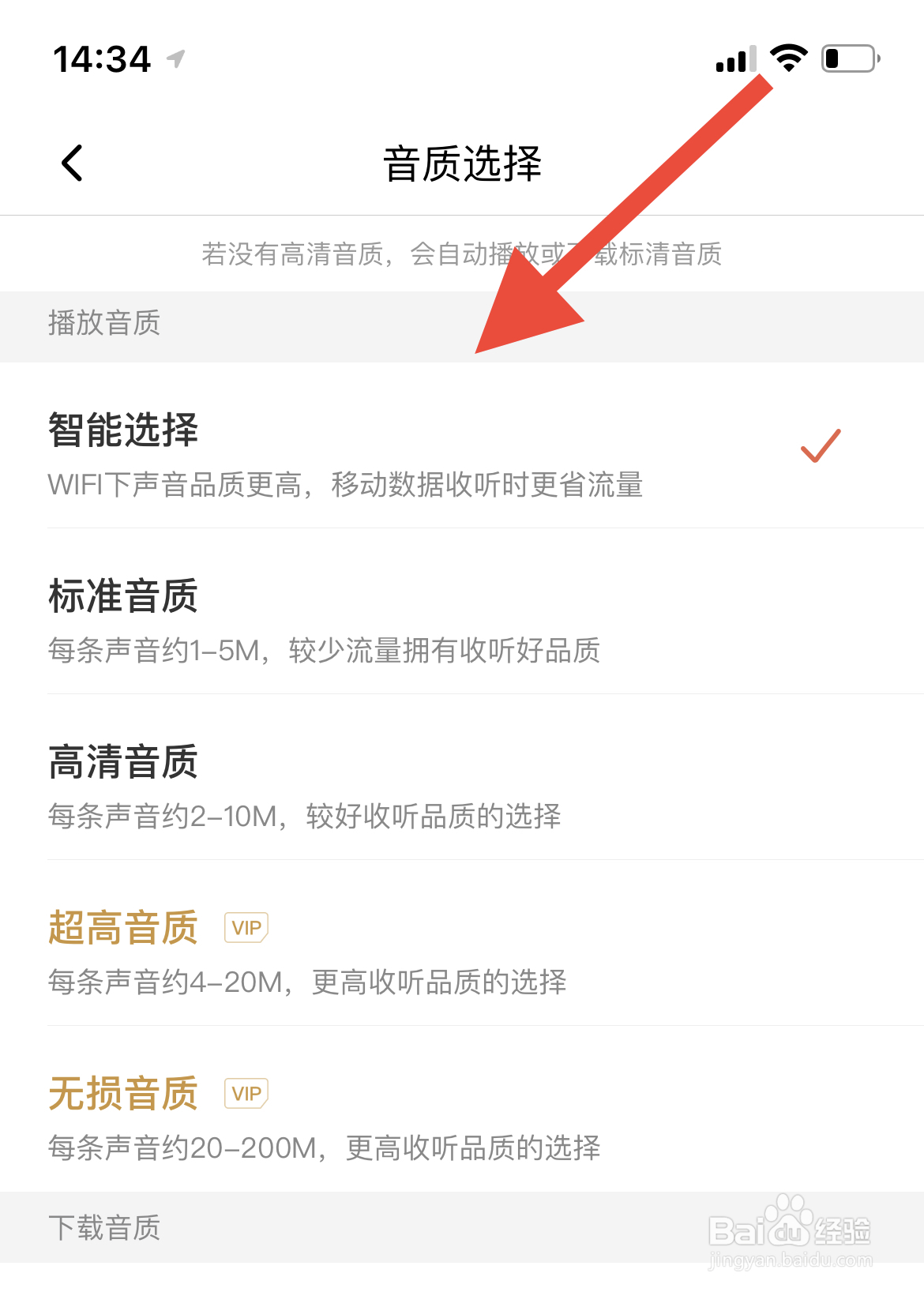
Task: Tap the checkmark next to 智能选择
Action: coord(821,445)
